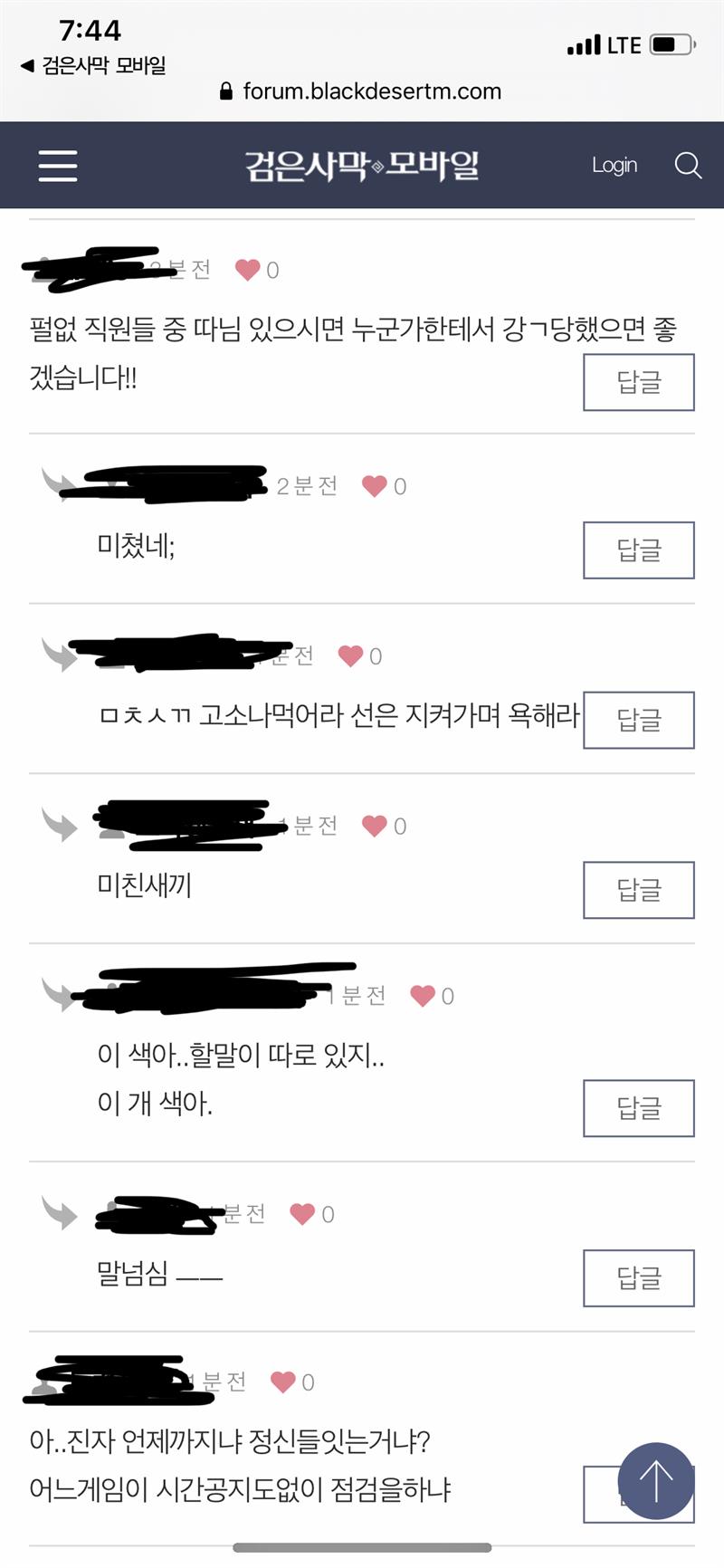Reply (답글) to the comment 미쳤네;
This screenshot has height=1568, width=724.
pos(638,550)
